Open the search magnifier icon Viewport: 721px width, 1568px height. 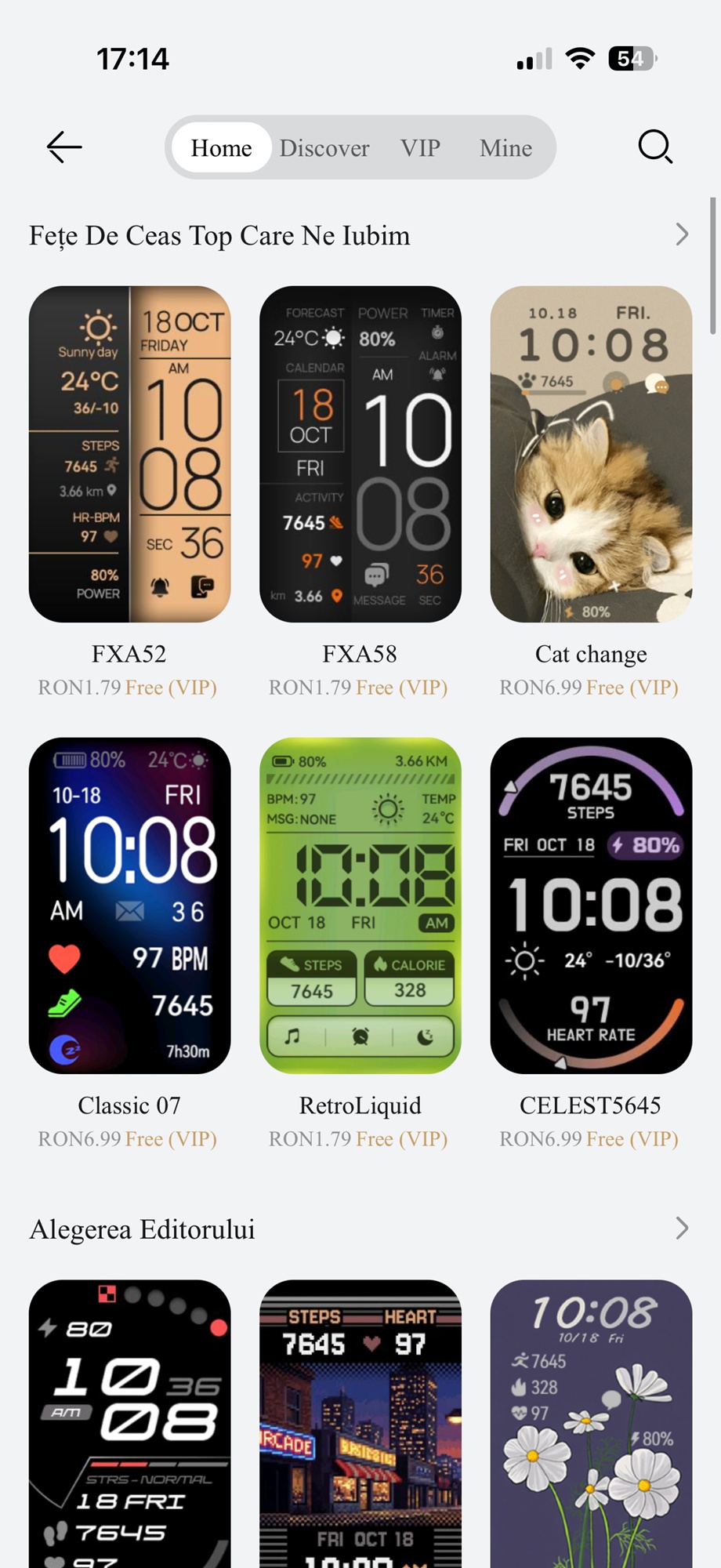tap(655, 147)
